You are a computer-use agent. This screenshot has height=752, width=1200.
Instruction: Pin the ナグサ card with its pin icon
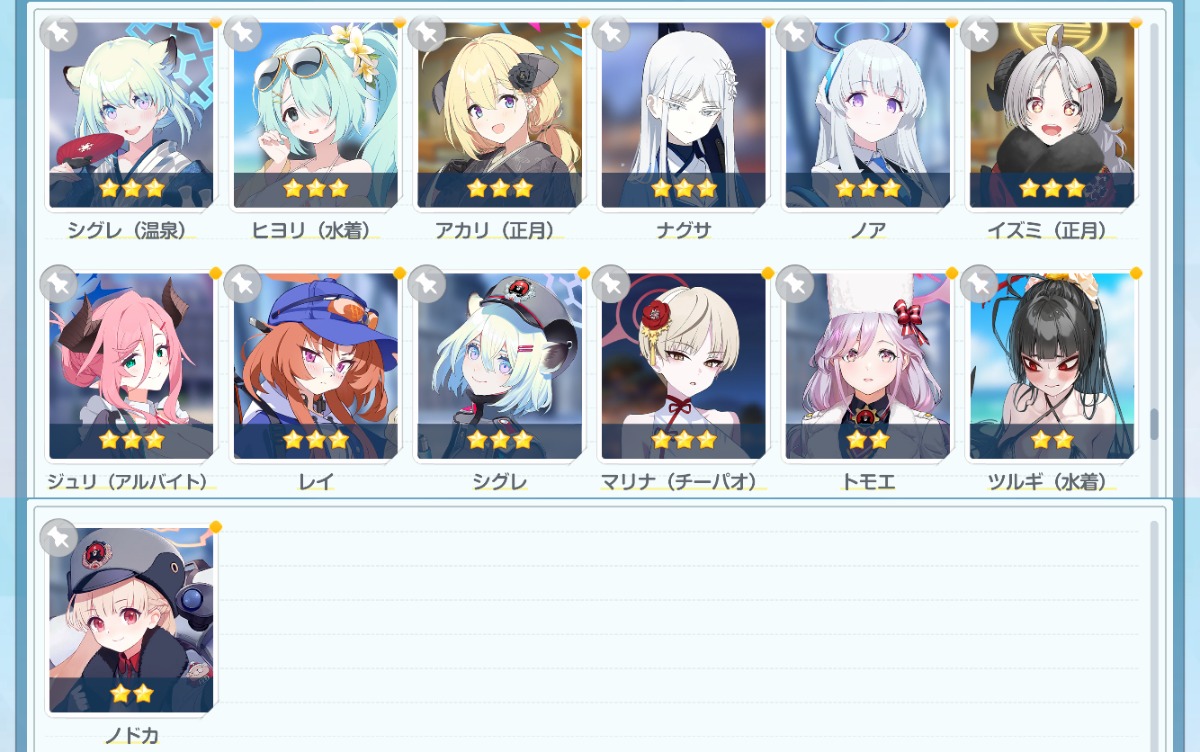tap(610, 32)
